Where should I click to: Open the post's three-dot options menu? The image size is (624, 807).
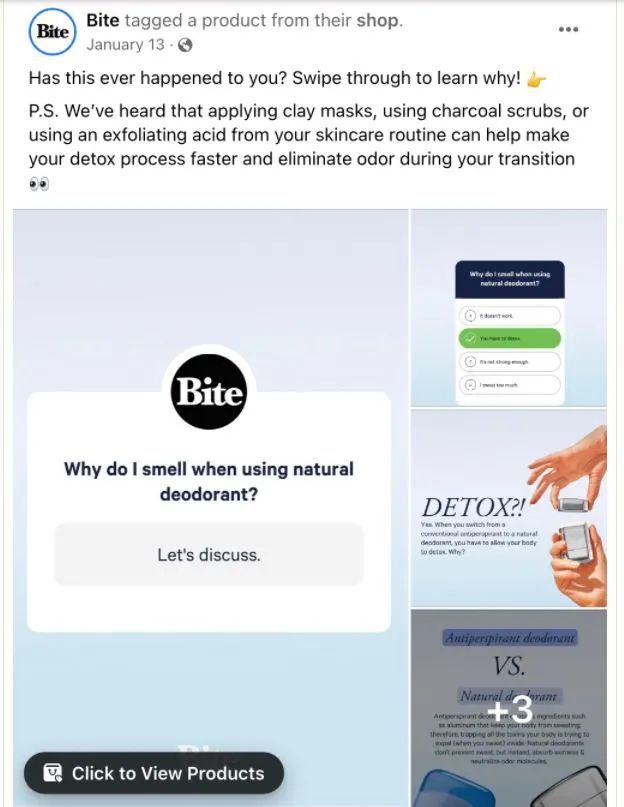click(568, 29)
